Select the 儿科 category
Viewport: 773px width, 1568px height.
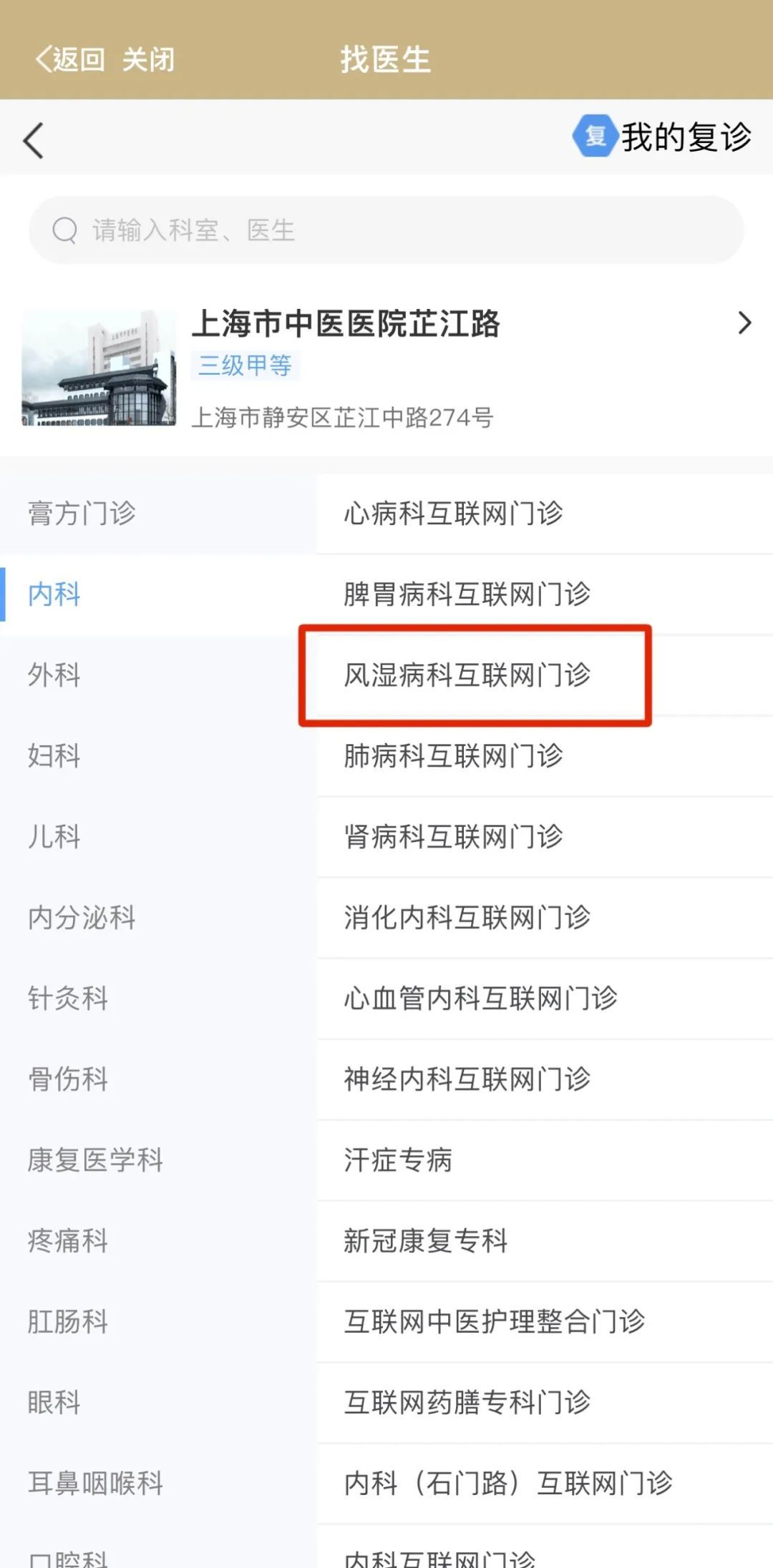[x=54, y=836]
